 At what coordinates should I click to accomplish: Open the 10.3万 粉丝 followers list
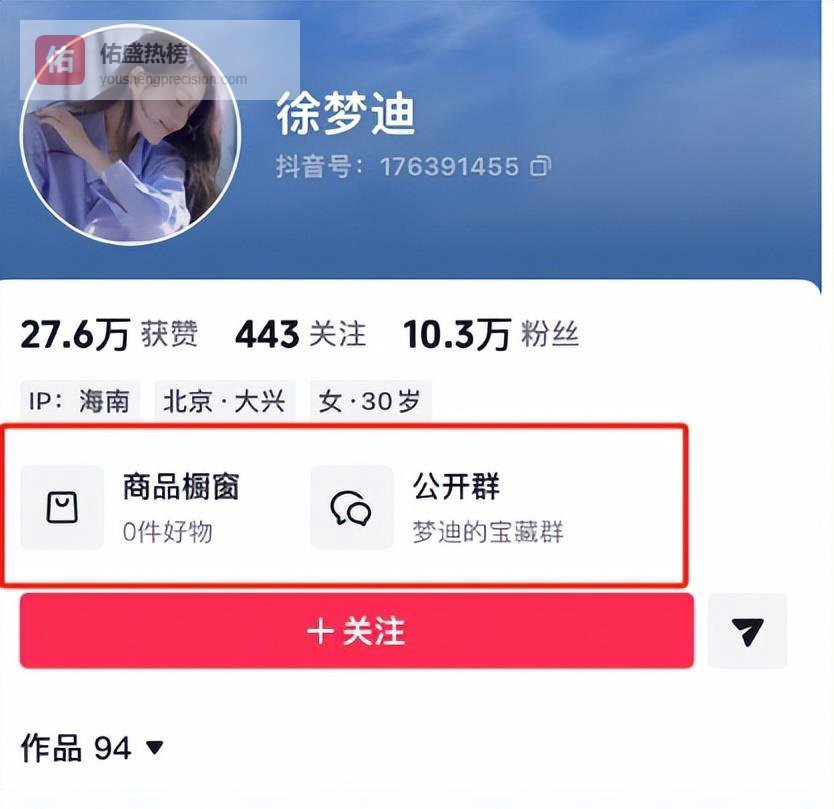(x=490, y=335)
